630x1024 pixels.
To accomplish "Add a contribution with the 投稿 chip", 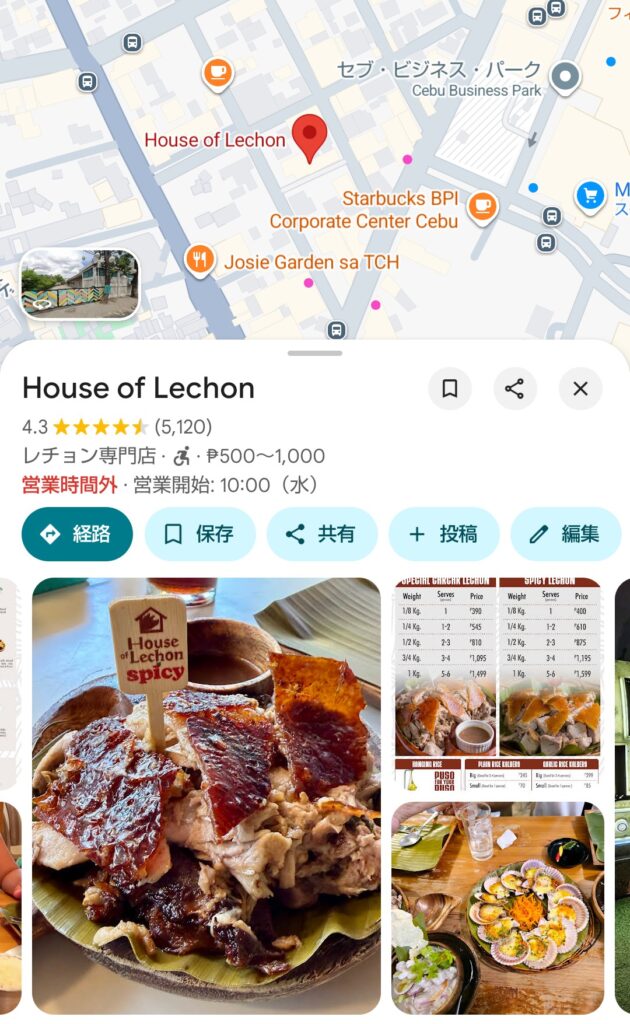I will [444, 534].
